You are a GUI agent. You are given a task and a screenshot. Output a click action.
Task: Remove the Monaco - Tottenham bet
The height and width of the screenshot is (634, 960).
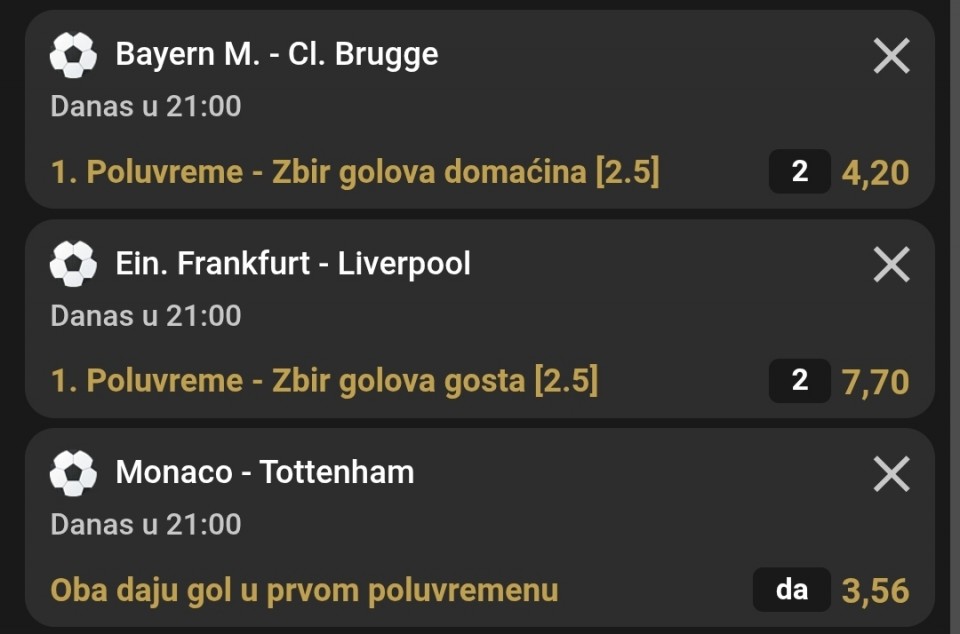point(891,474)
